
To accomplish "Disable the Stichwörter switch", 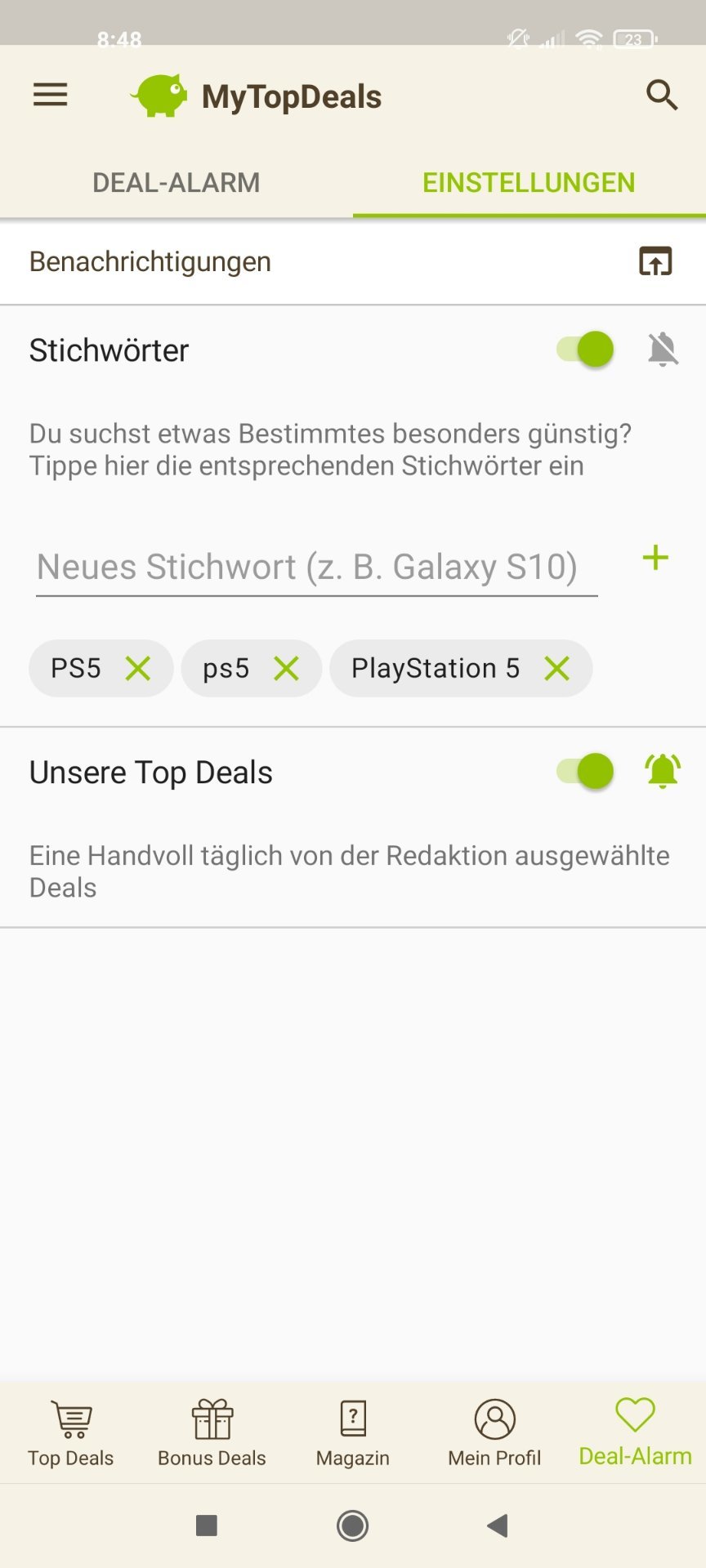I will [585, 350].
